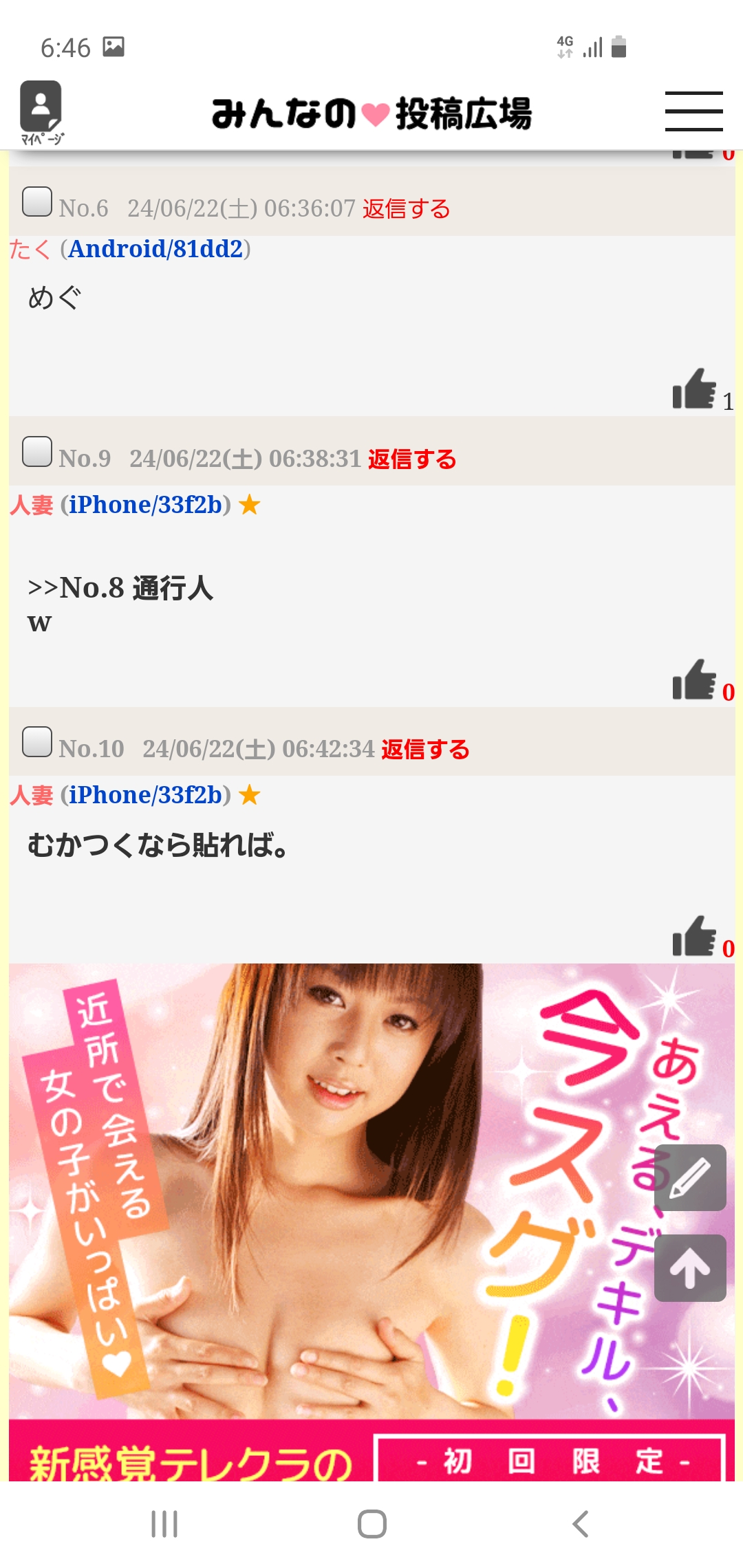
Task: Open poster ID link iPhone/33f2b in No.9
Action: pos(146,506)
